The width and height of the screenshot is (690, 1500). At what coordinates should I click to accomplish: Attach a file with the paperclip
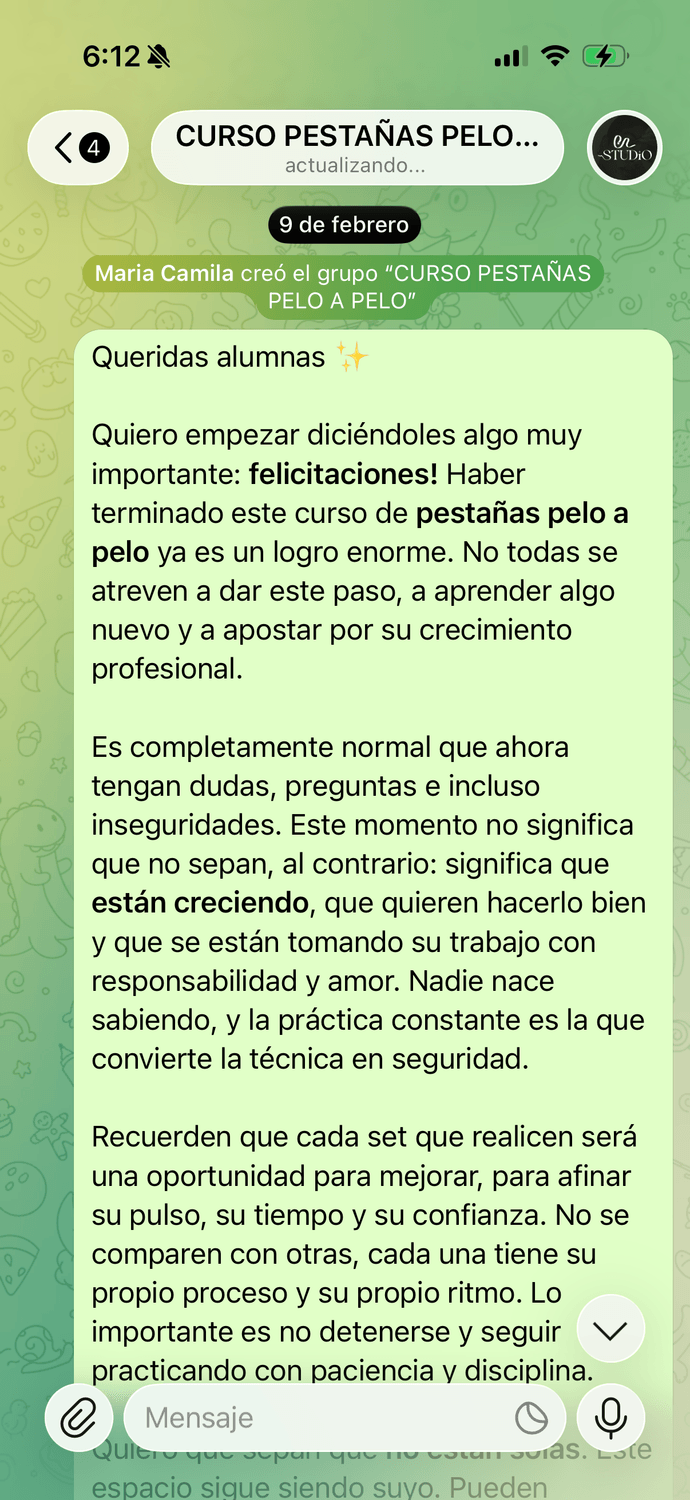(78, 1417)
